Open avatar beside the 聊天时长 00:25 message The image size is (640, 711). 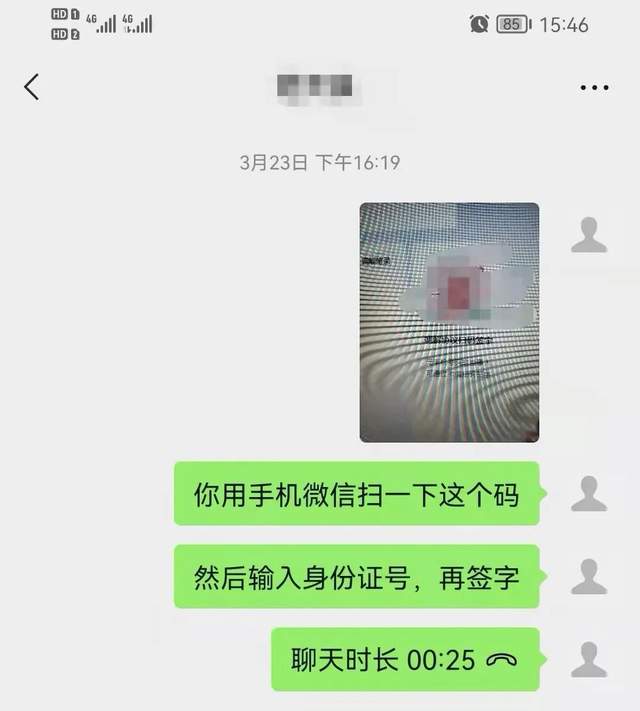click(x=588, y=659)
